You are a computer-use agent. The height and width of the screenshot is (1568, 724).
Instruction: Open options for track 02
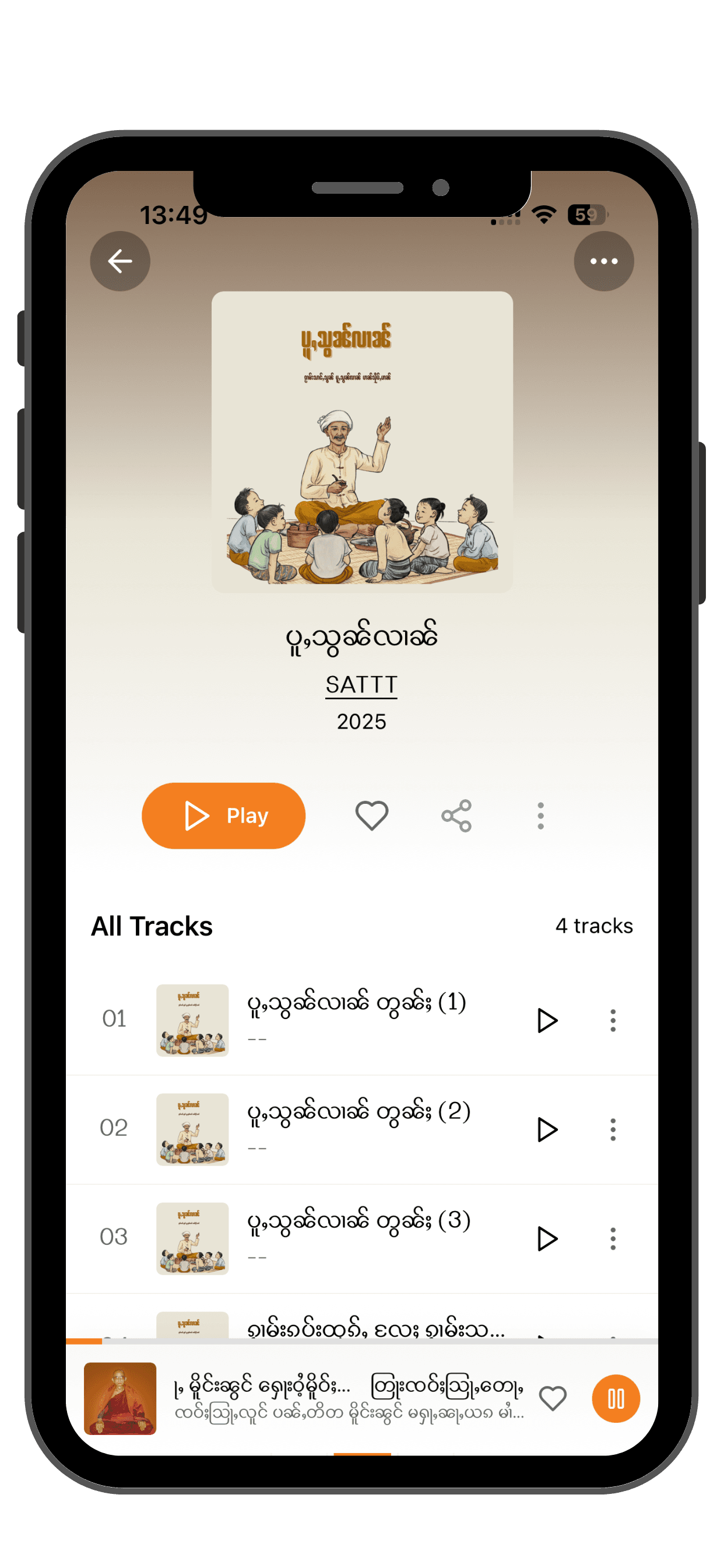point(613,1130)
